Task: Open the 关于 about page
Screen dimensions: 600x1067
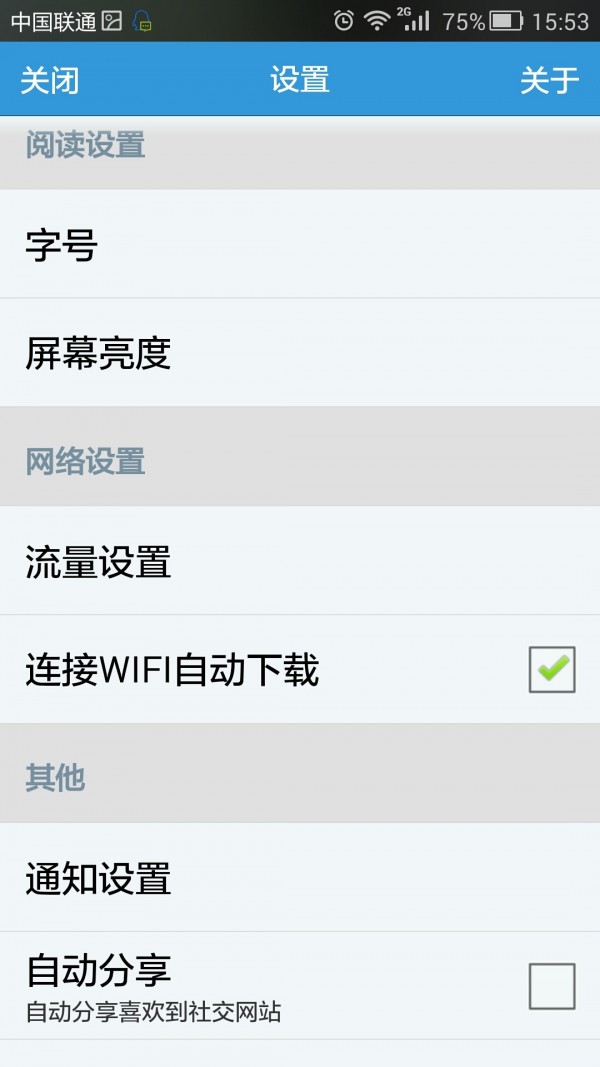Action: [x=549, y=80]
